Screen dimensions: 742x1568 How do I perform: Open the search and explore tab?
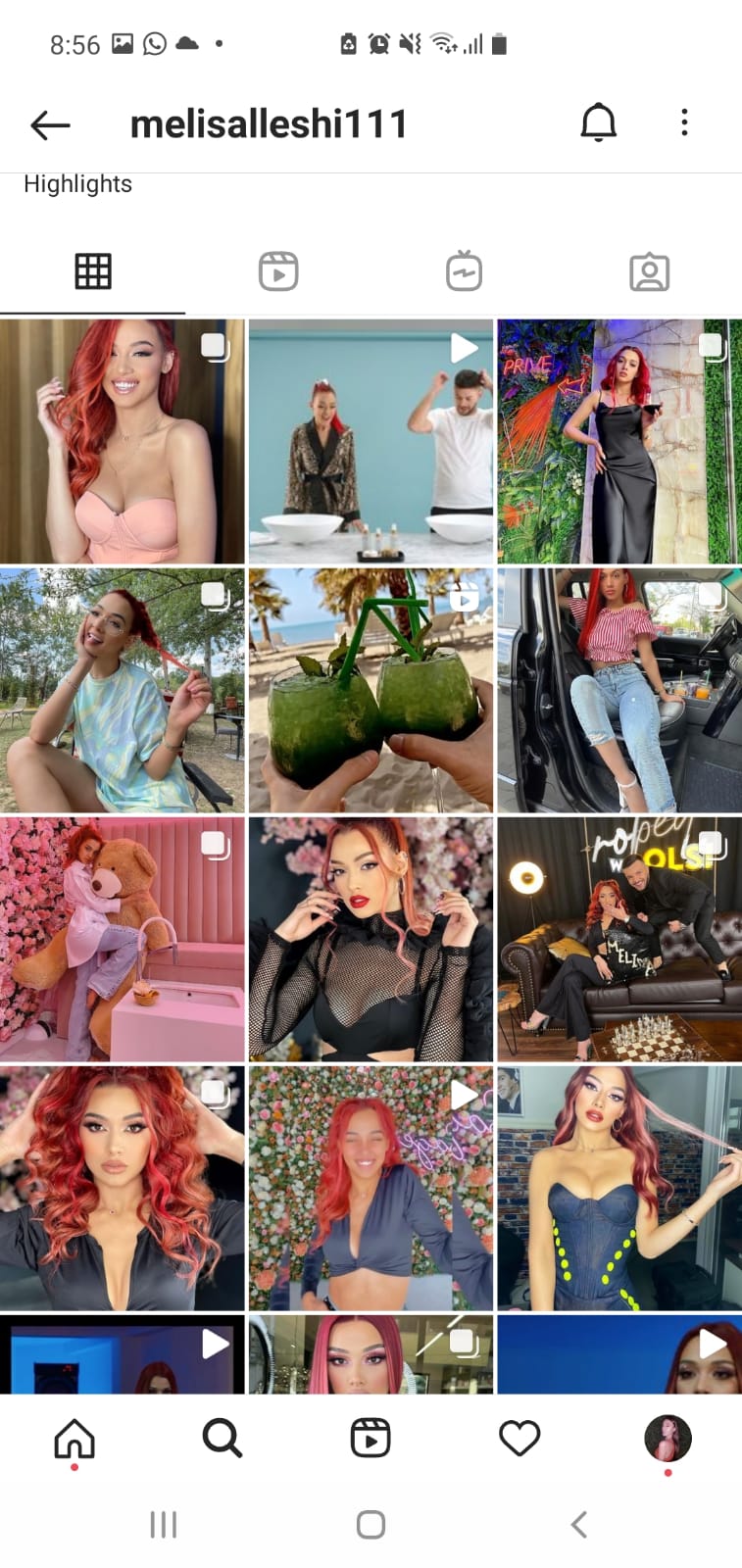tap(223, 1439)
